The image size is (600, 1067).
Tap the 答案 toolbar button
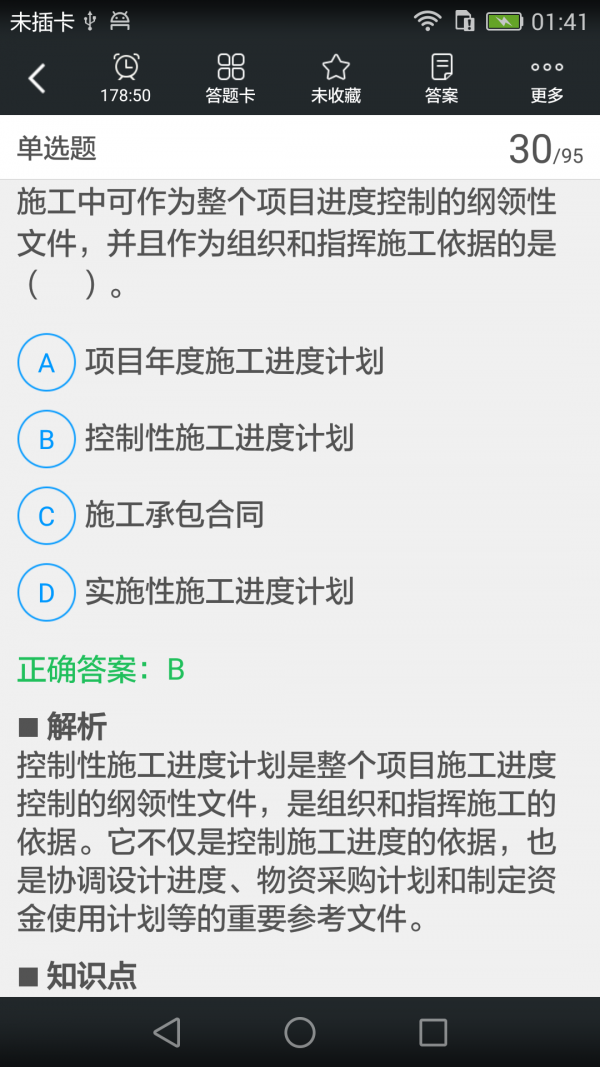coord(441,79)
